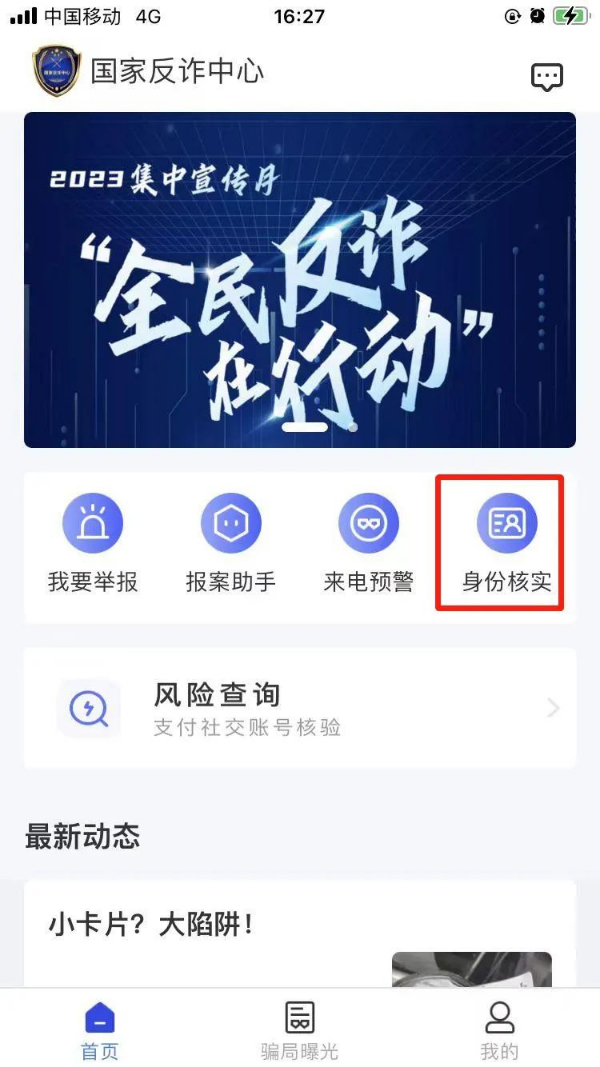The image size is (600, 1067).
Task: Open the 风险查询 row
Action: coord(300,708)
